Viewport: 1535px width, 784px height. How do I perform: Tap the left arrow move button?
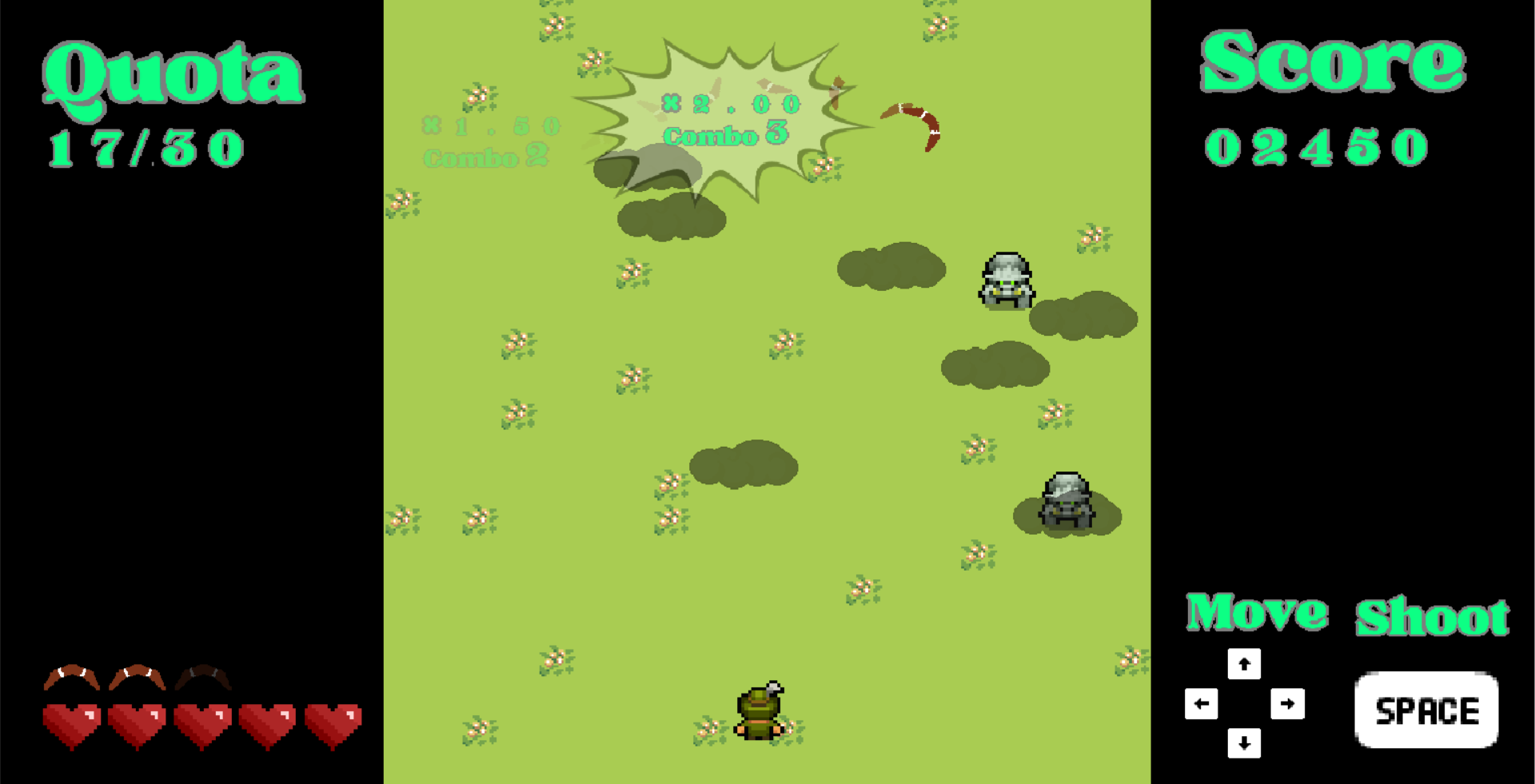click(1201, 704)
